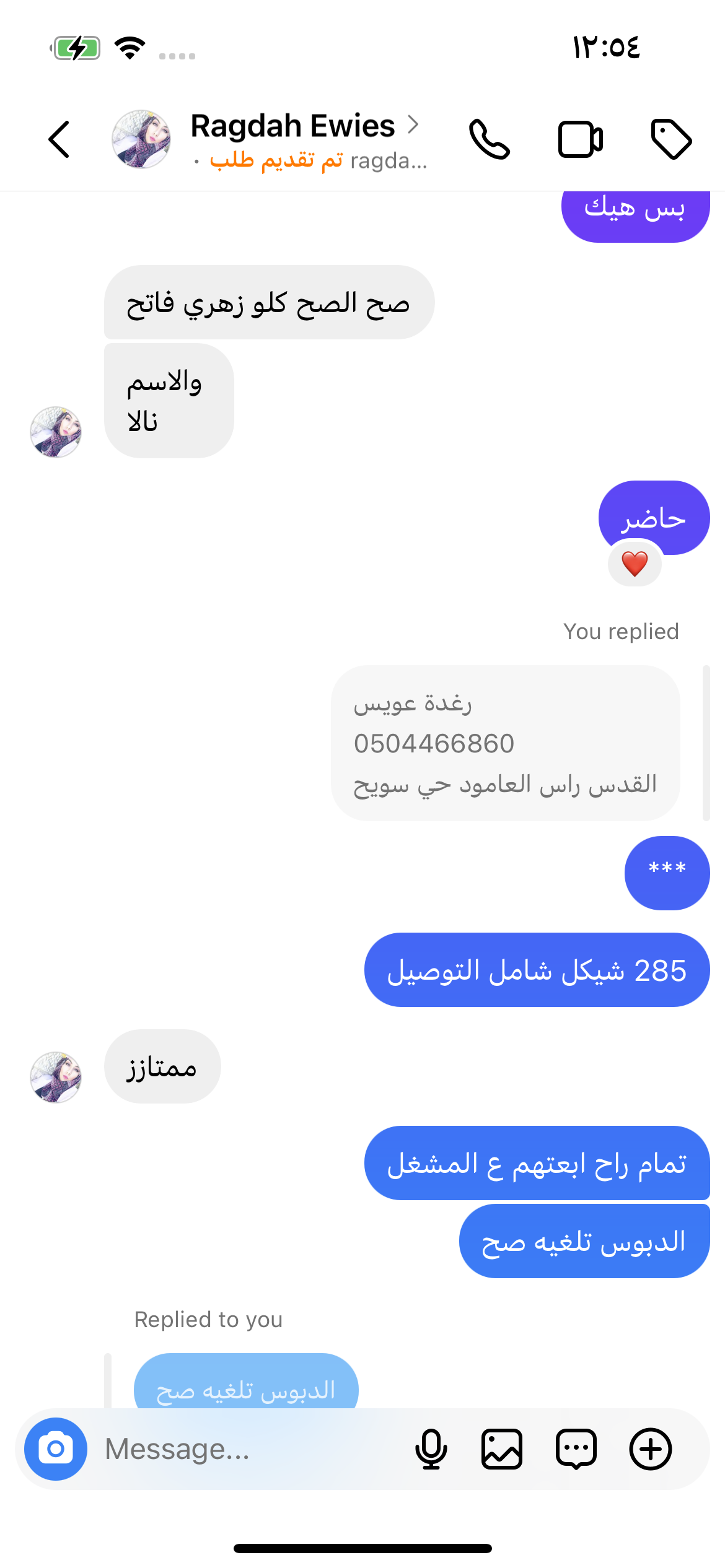Screen dimensions: 725x1568
Task: Attach a photo from the gallery
Action: 502,1449
